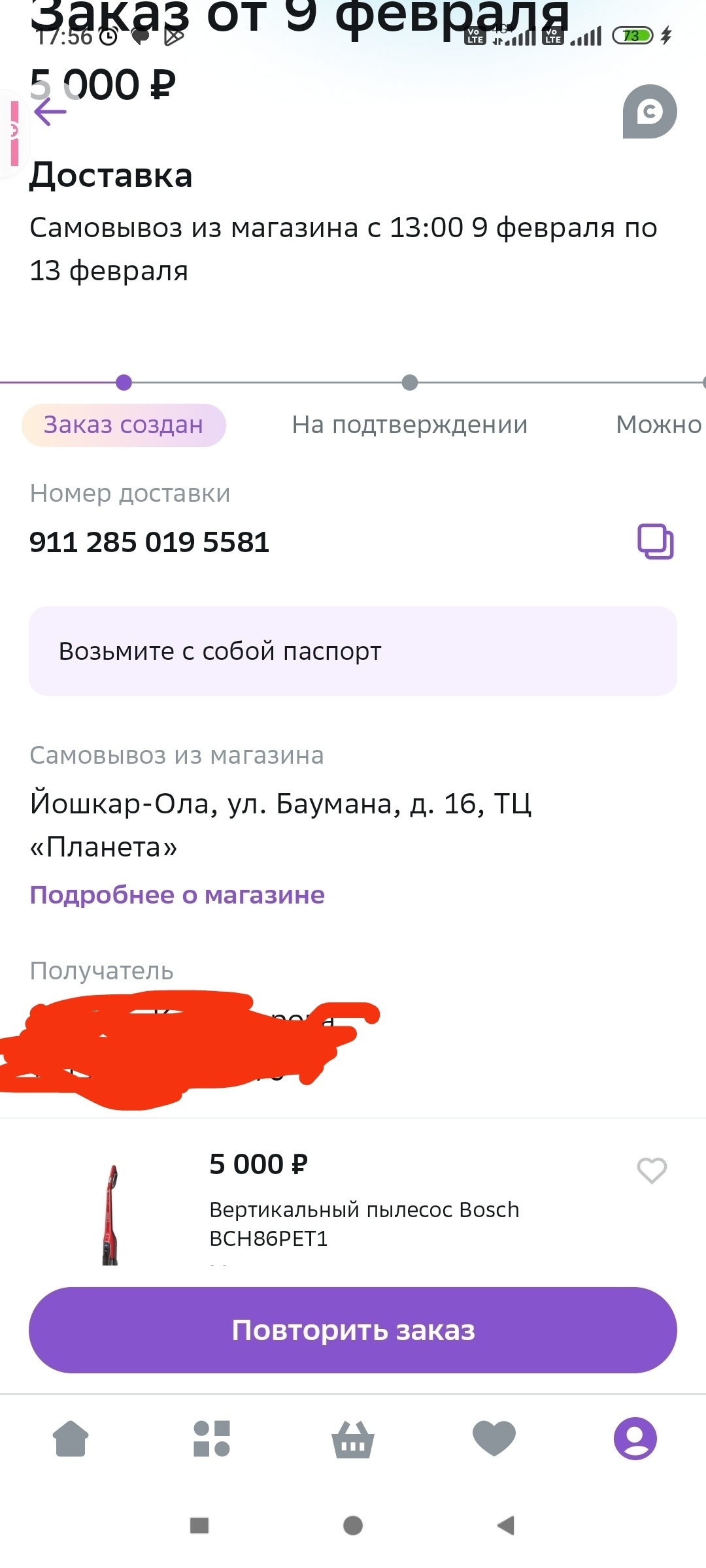This screenshot has width=706, height=1568.
Task: Open the Bosch BCH86PET1 vacuum product
Action: (363, 1223)
